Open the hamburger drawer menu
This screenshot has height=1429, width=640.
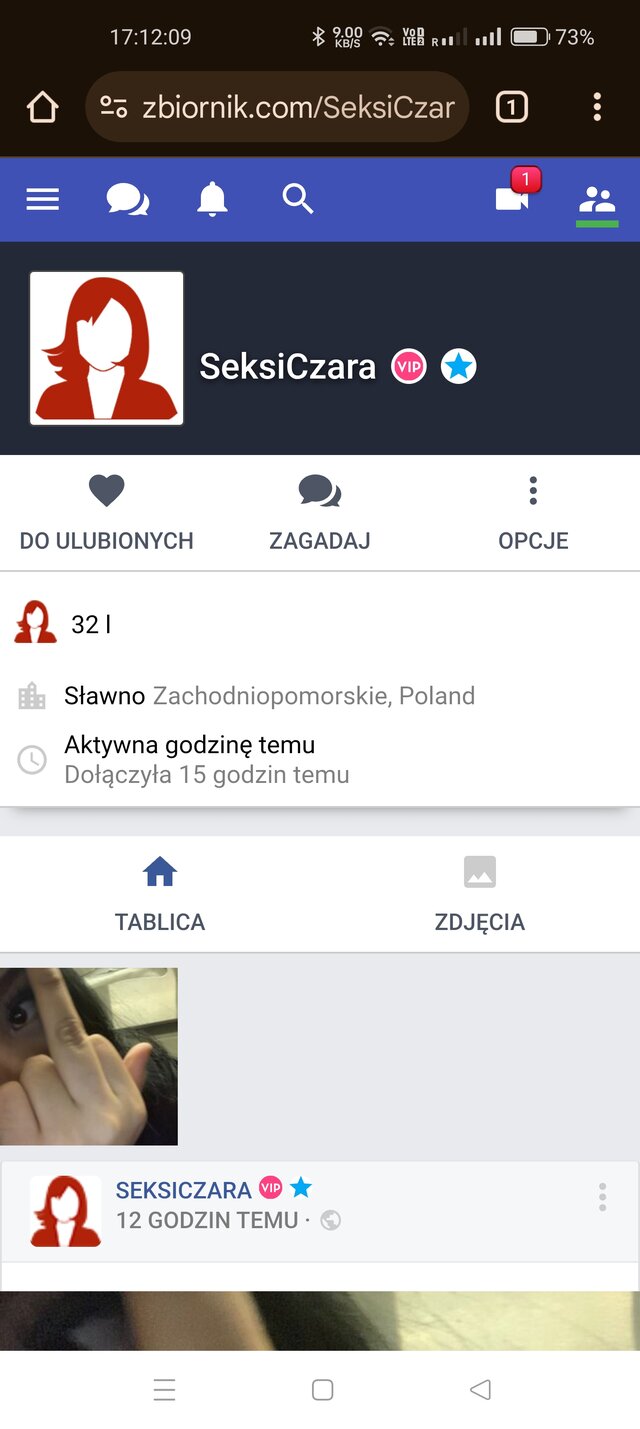pyautogui.click(x=43, y=200)
